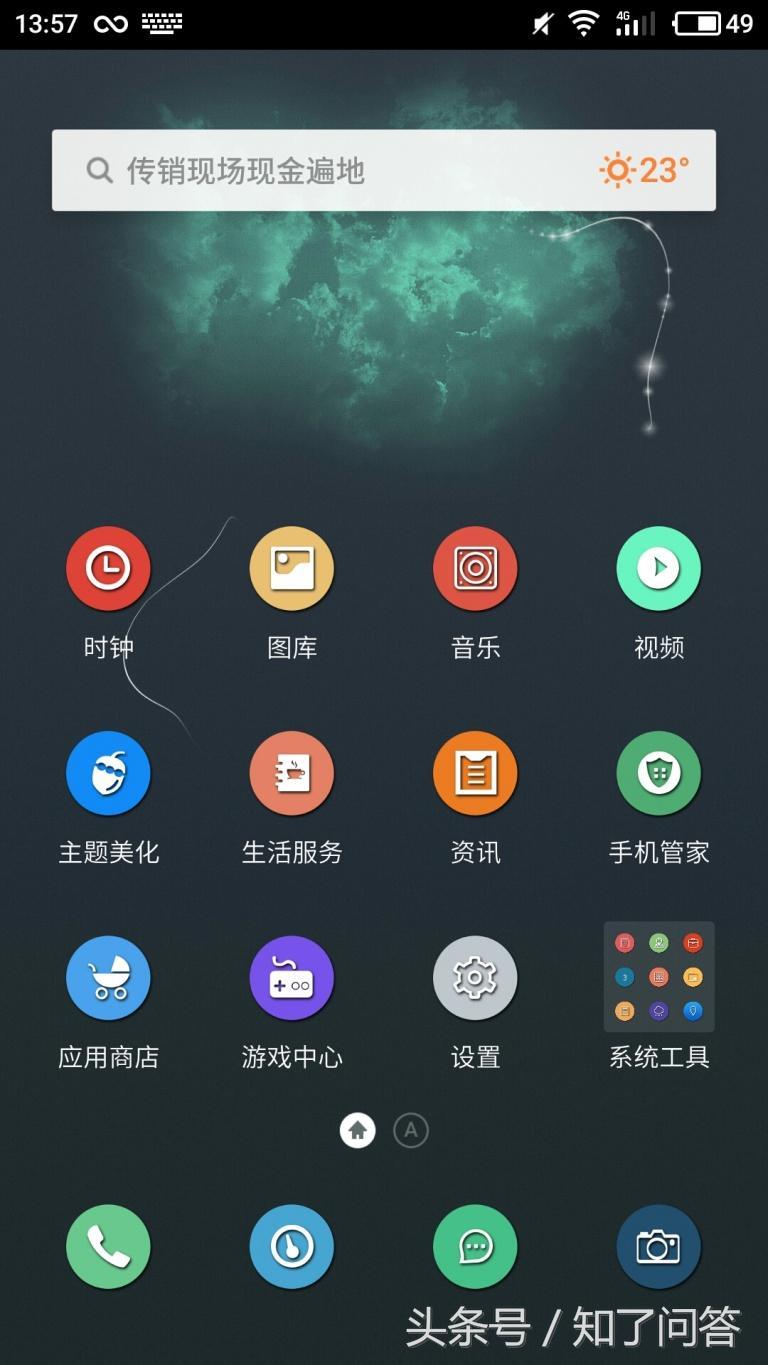Tap the search box at the top
The width and height of the screenshot is (768, 1365).
click(330, 170)
